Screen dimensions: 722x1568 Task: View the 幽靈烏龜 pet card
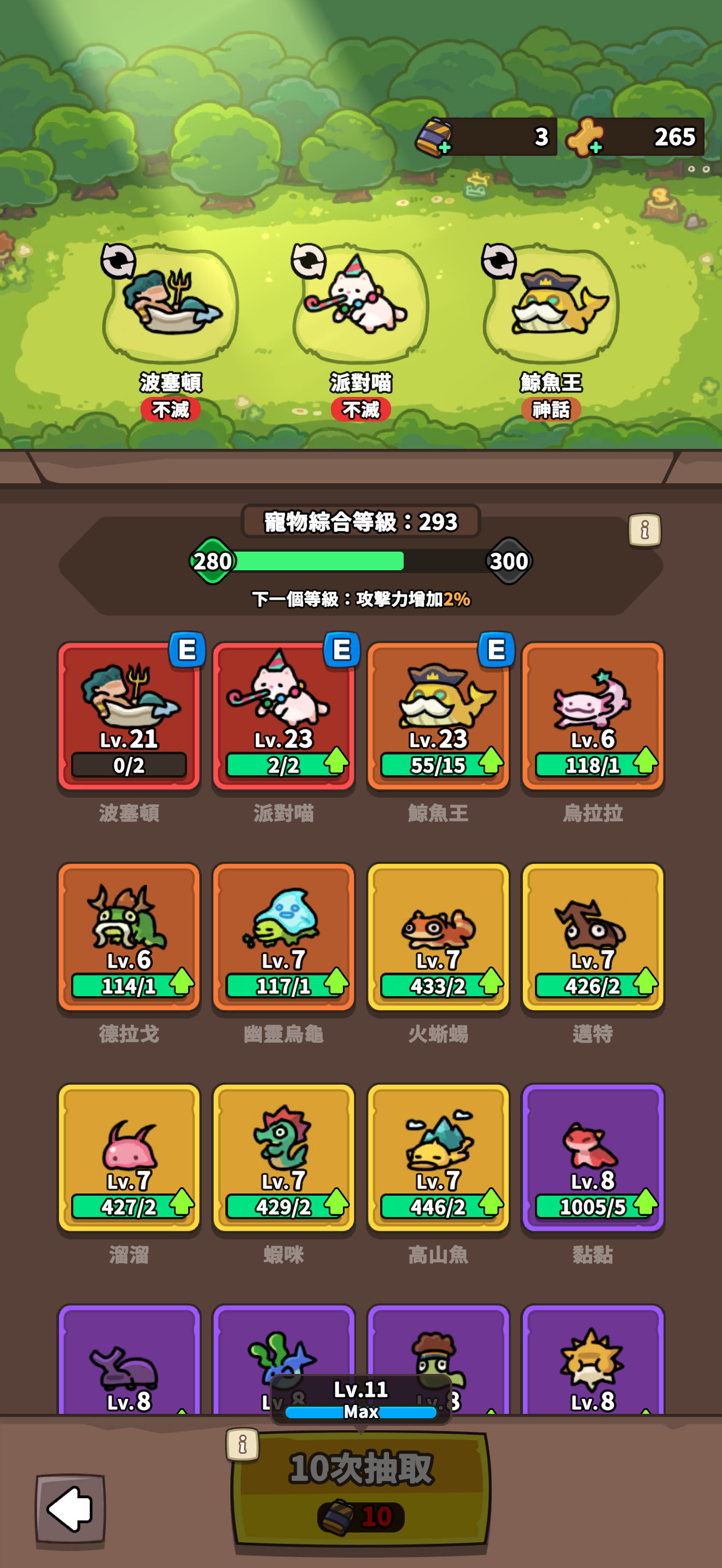284,936
